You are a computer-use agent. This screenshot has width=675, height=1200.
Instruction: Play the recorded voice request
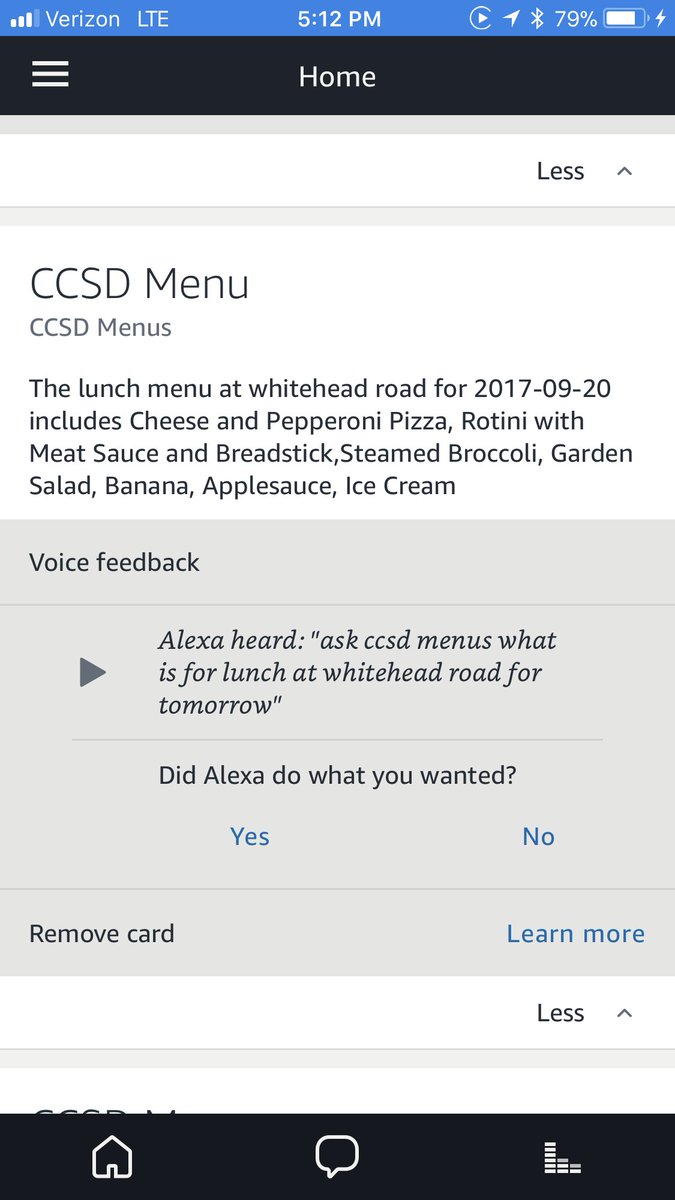click(x=92, y=673)
